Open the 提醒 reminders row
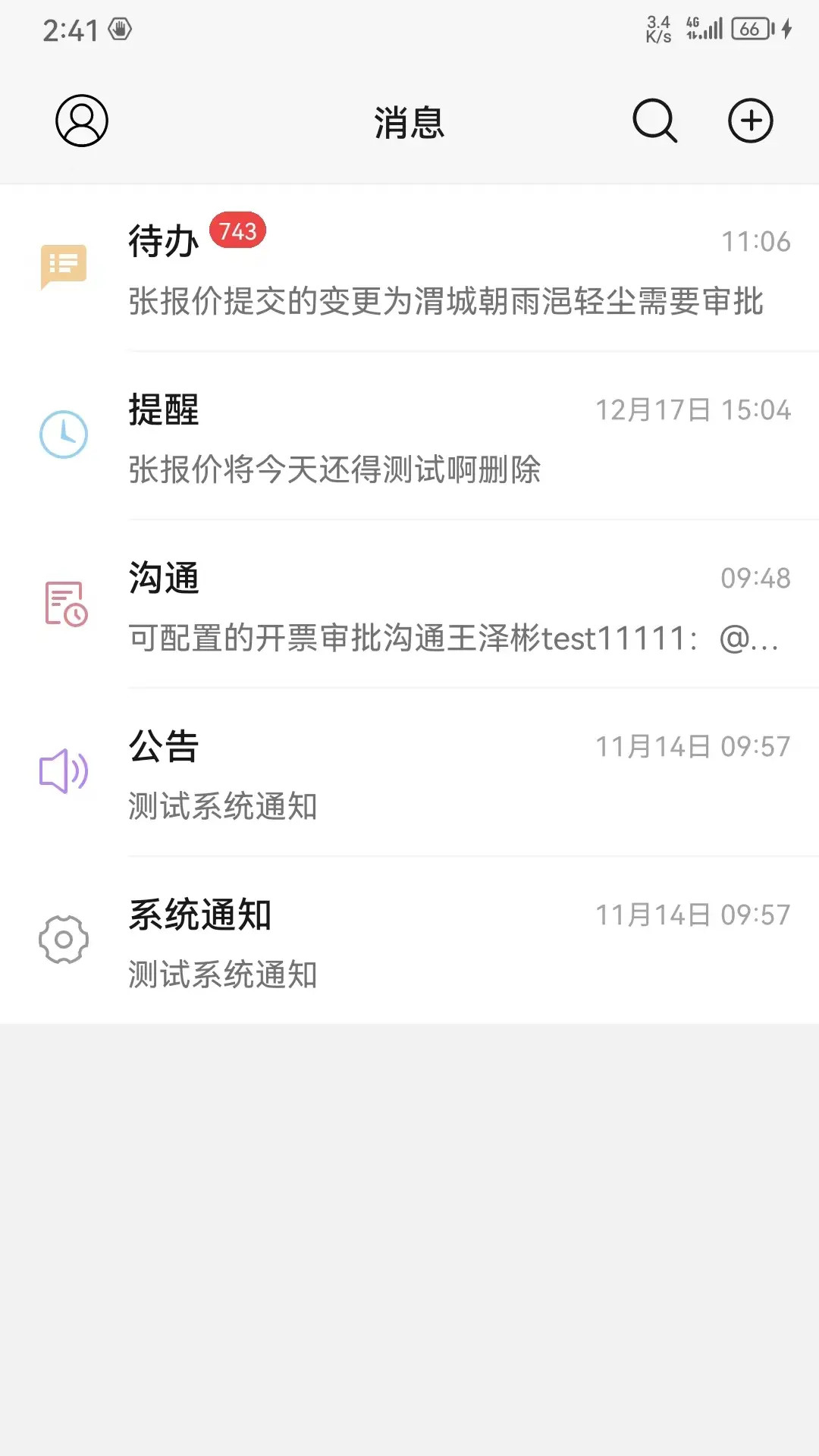Screen dimensions: 819x1456 (x=409, y=437)
